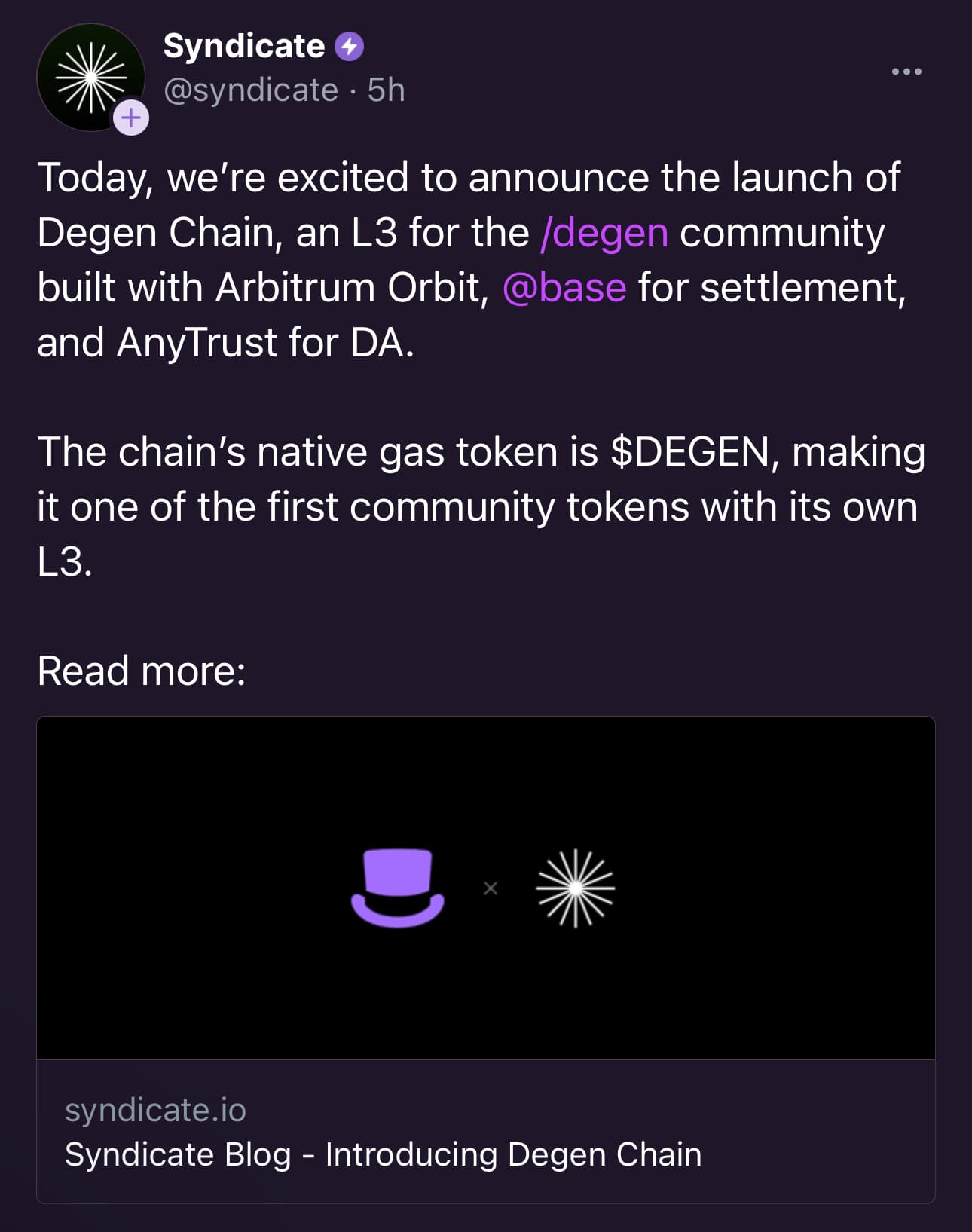972x1232 pixels.
Task: Open the @base profile mention
Action: click(564, 288)
